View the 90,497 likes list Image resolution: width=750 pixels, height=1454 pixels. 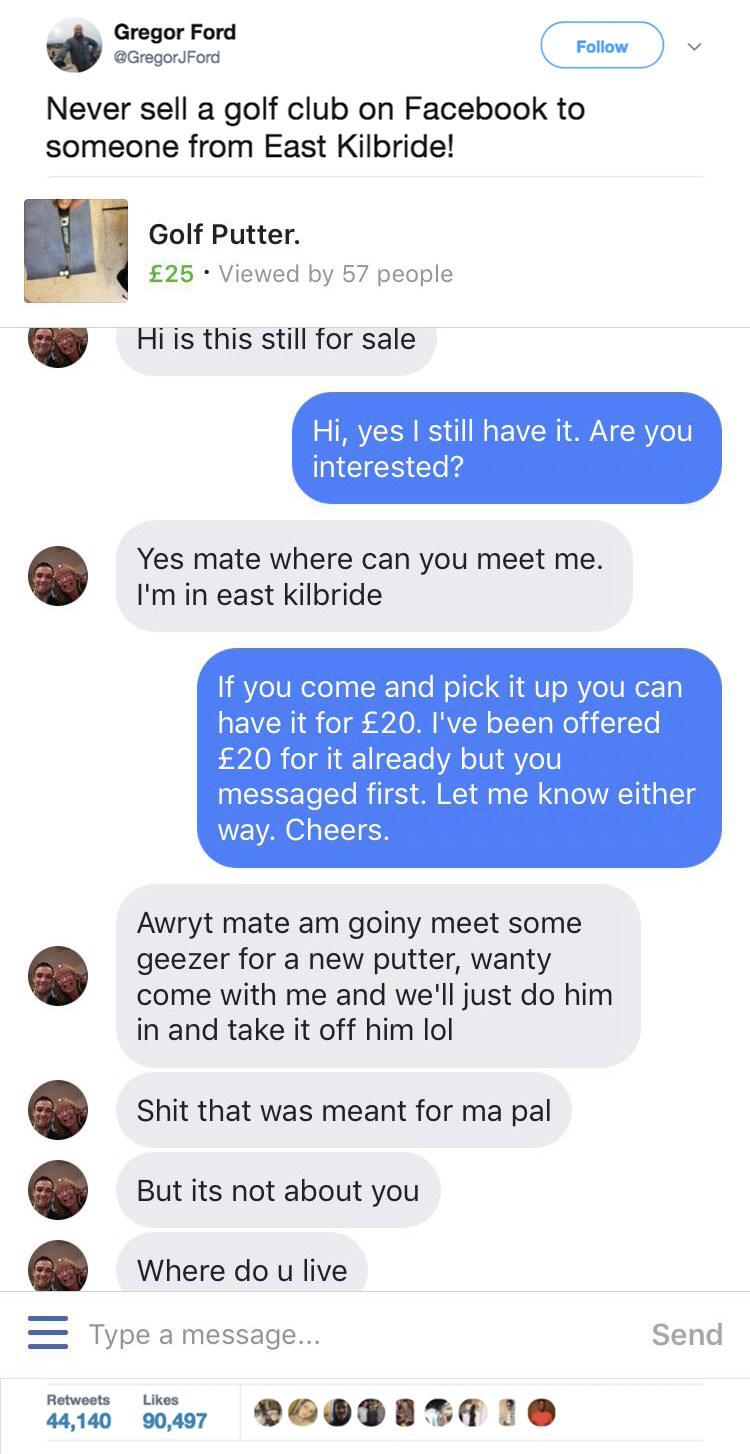(174, 1411)
